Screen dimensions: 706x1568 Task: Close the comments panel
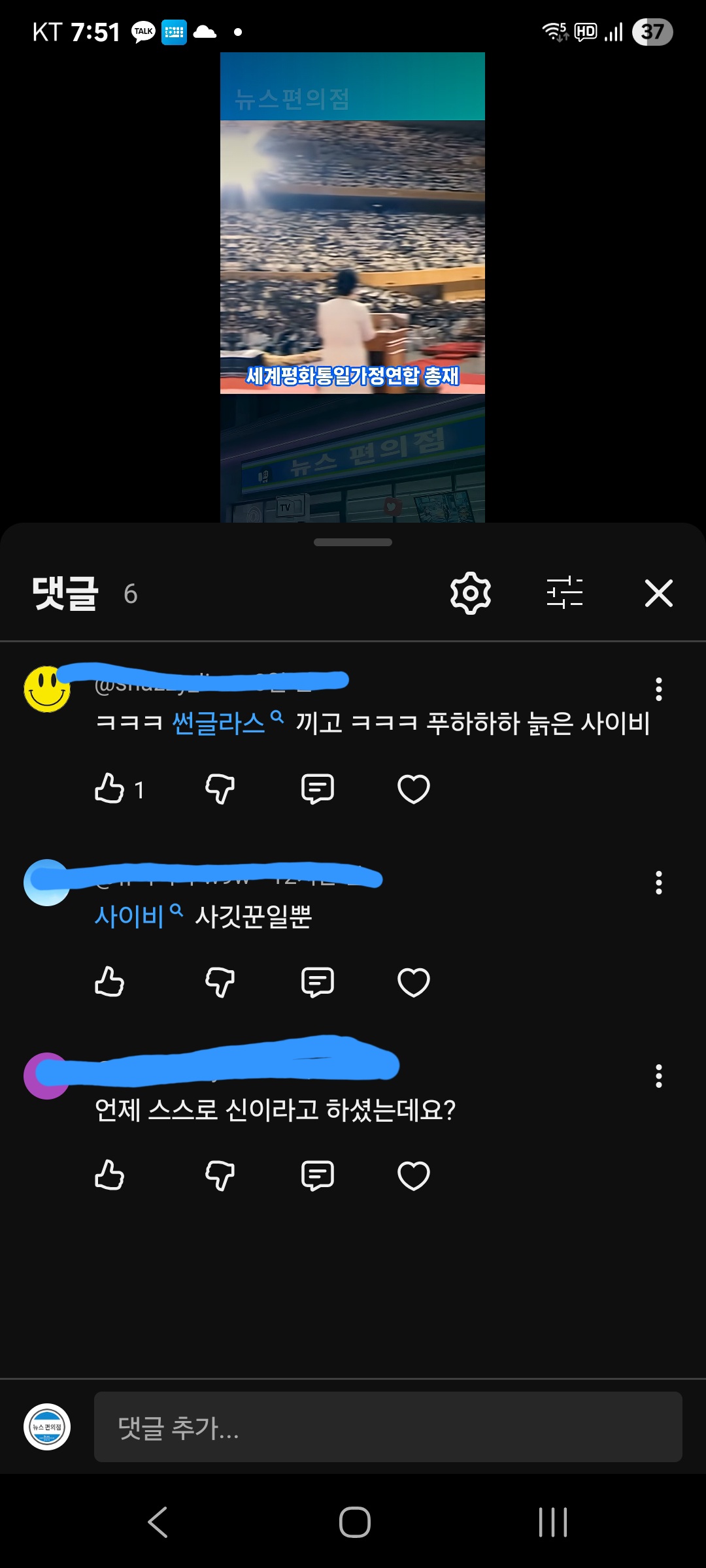658,593
